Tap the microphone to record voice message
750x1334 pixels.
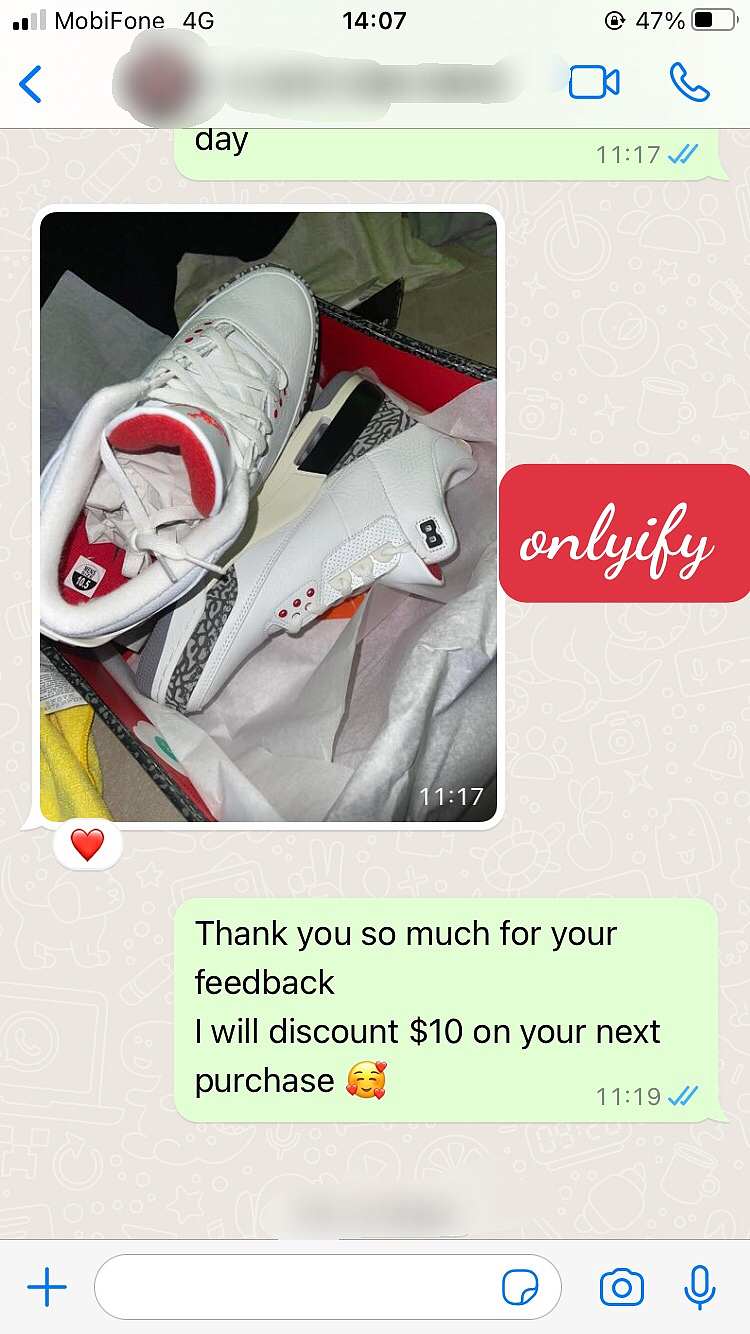point(700,1288)
